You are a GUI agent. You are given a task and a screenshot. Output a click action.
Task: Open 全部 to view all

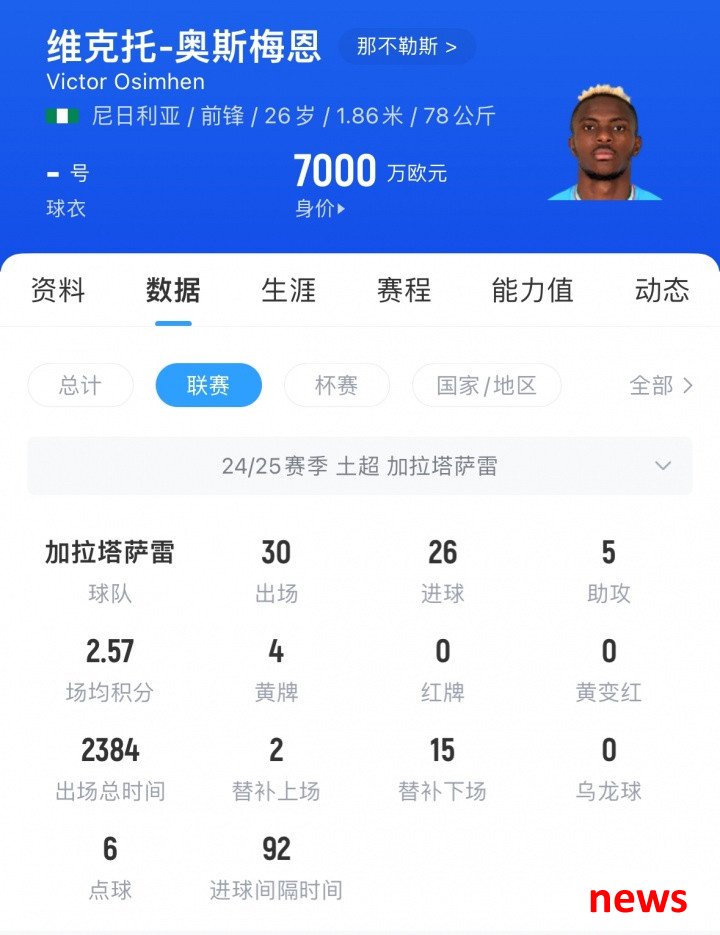660,385
